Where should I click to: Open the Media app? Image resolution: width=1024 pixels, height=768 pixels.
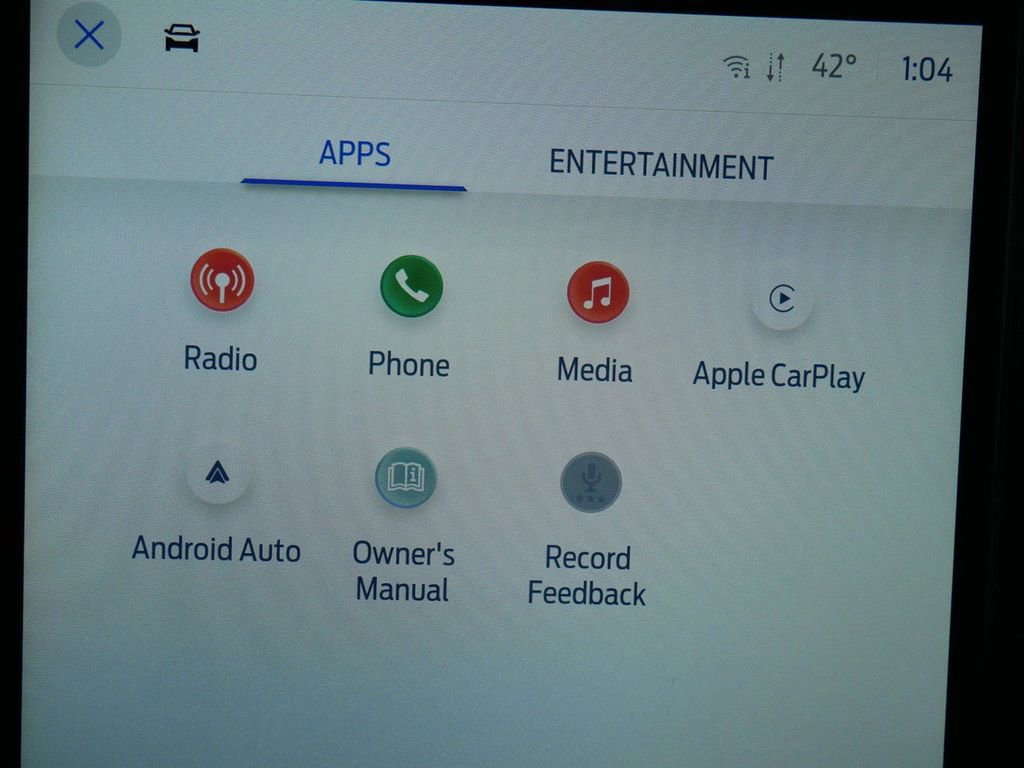tap(597, 293)
